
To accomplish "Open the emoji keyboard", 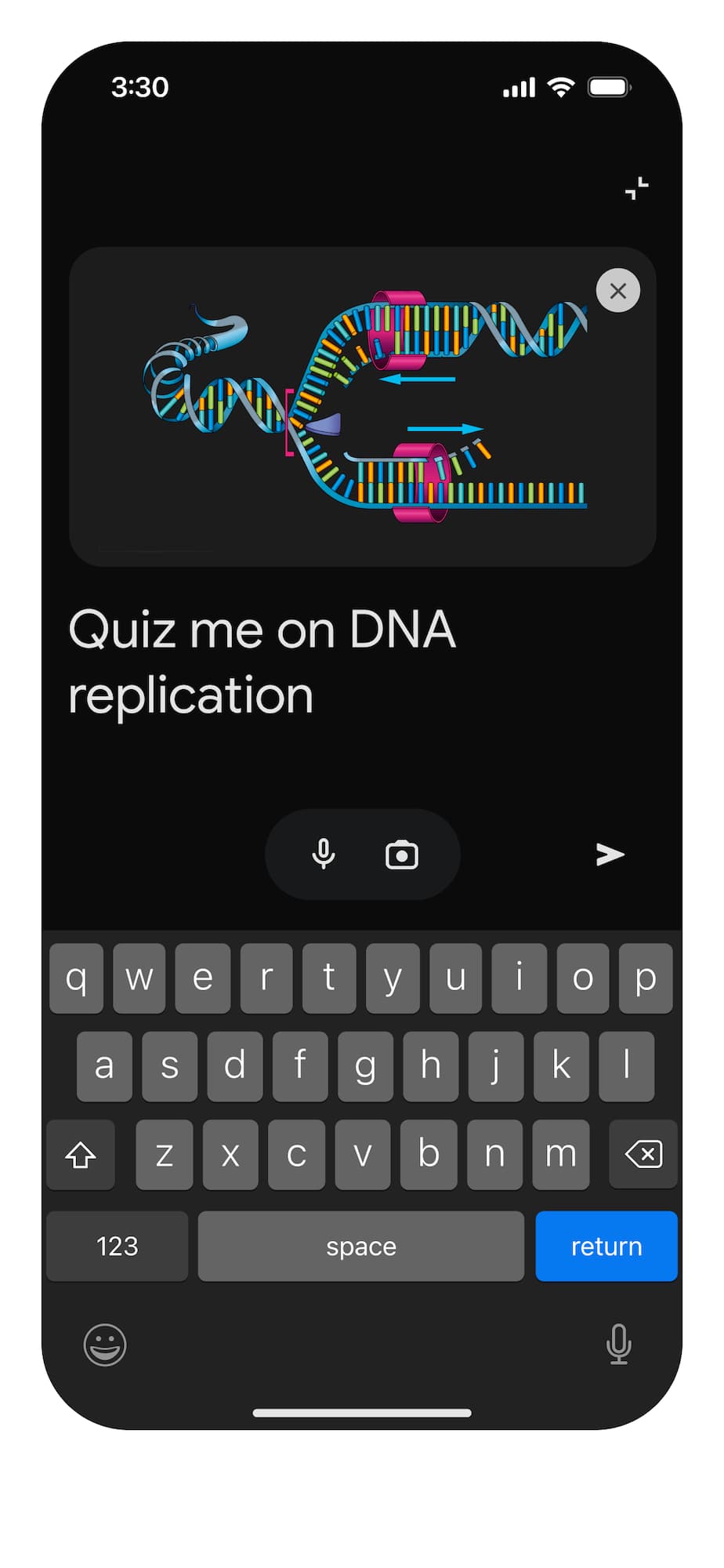I will (105, 1345).
